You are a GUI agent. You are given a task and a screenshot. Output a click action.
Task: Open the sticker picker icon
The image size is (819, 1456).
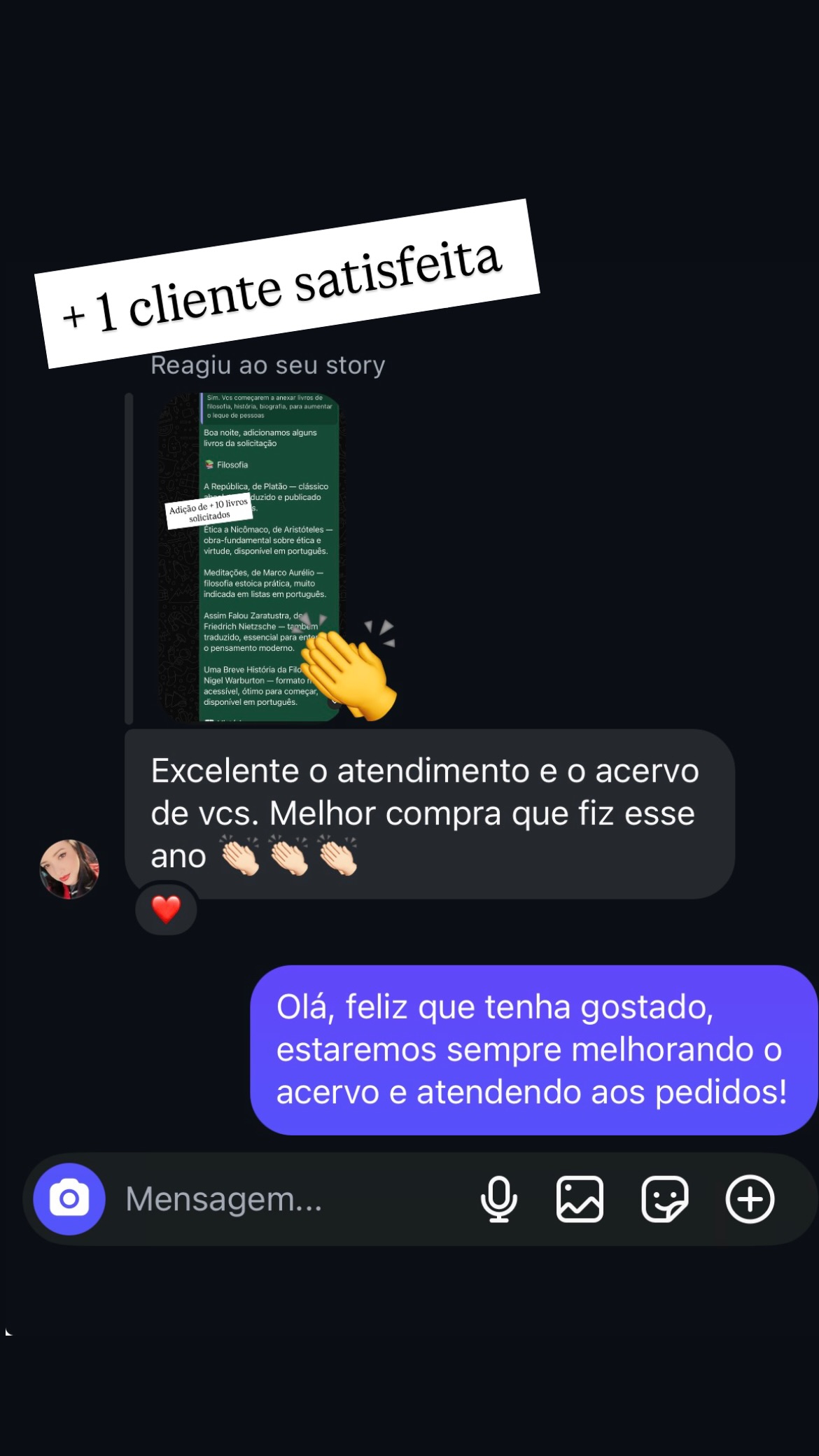[665, 1198]
